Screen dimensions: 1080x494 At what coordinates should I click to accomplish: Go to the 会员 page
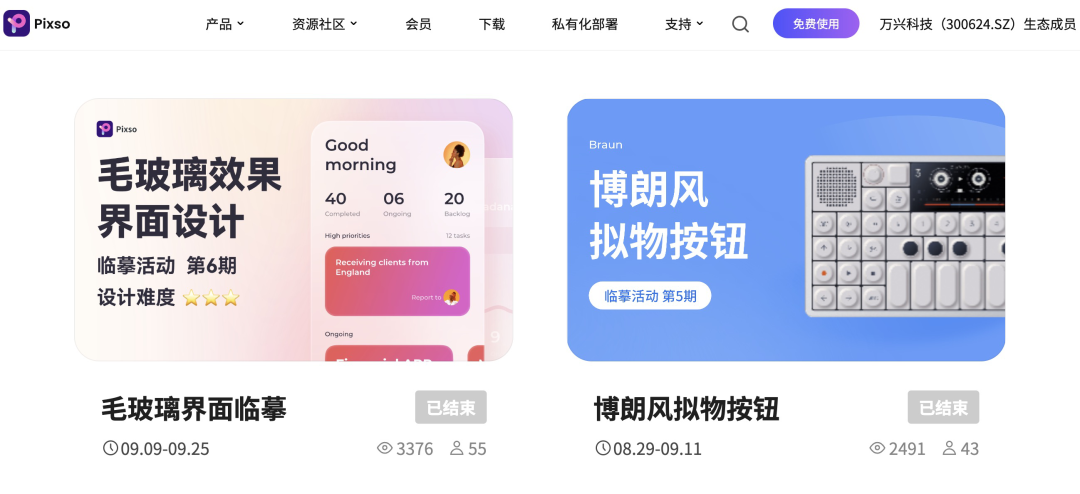(x=418, y=24)
